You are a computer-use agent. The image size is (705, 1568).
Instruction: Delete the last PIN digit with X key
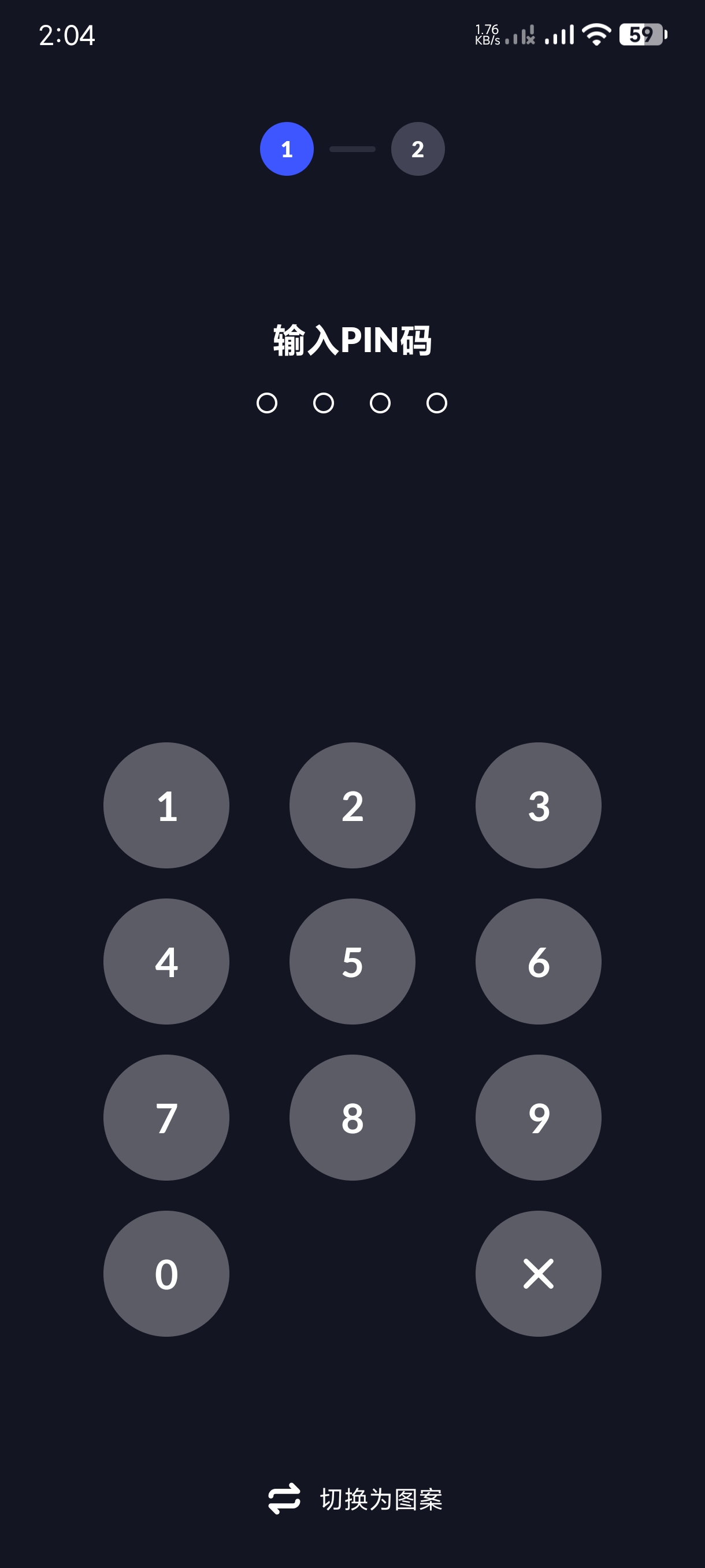click(539, 1274)
